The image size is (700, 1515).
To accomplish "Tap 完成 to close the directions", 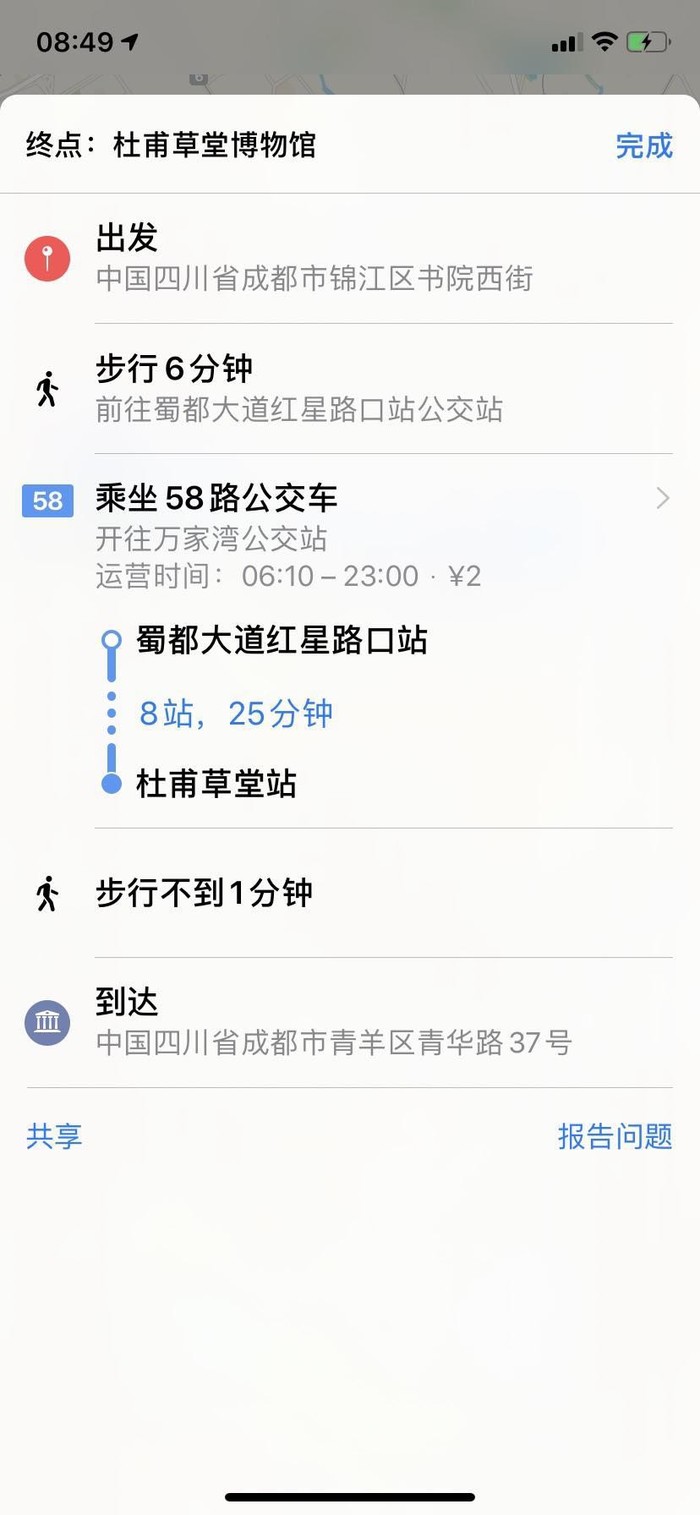I will tap(643, 146).
